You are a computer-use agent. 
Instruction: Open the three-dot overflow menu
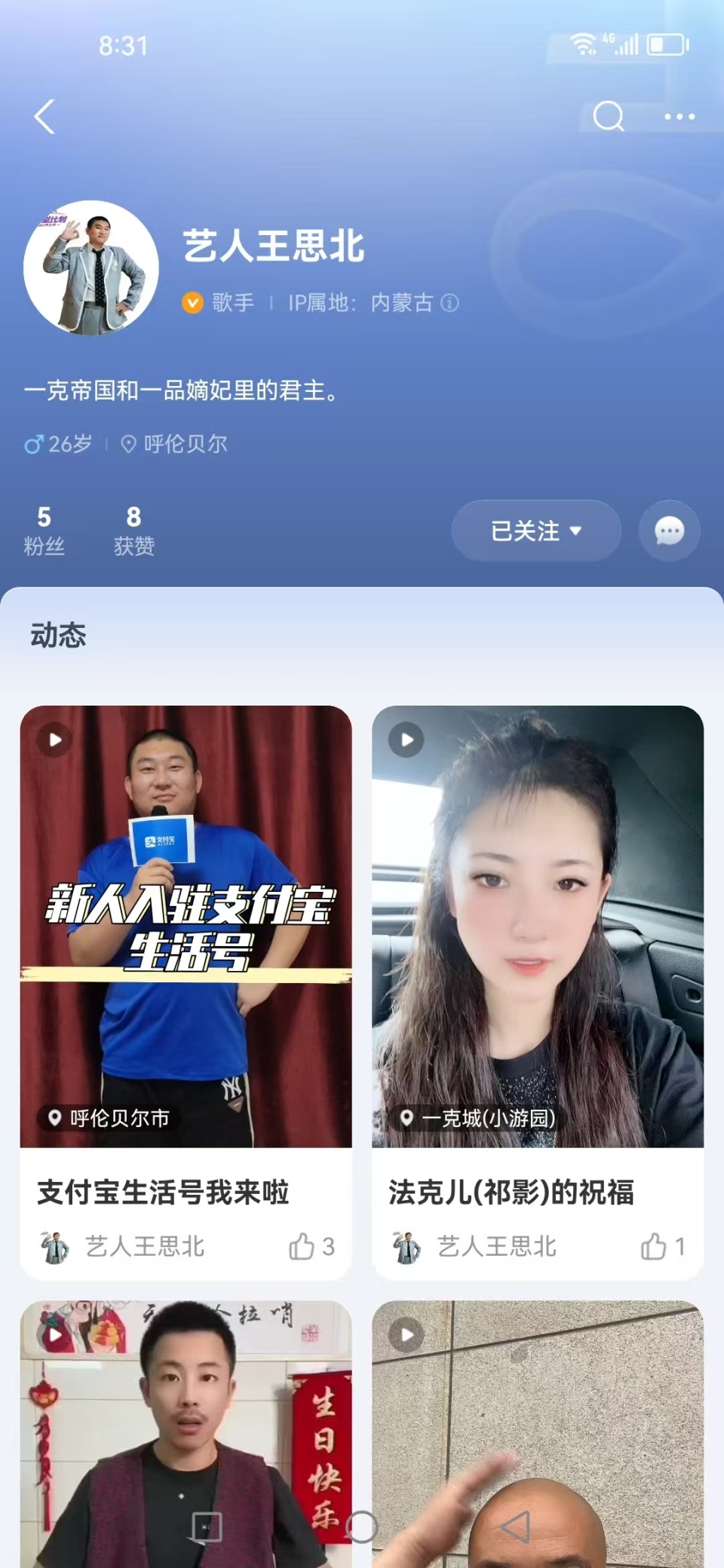tap(679, 117)
